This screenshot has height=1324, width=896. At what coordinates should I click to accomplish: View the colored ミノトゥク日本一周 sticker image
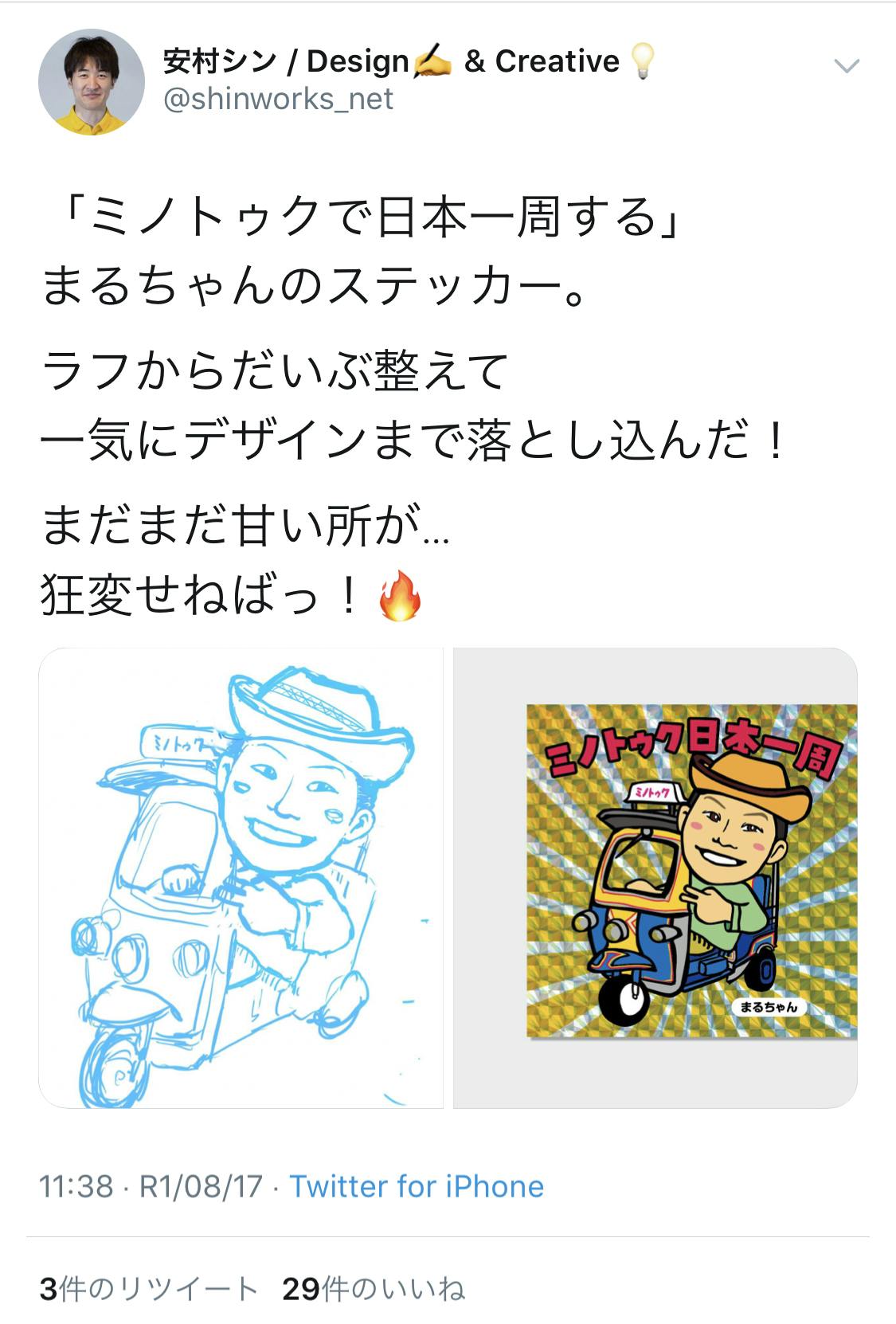coord(655,878)
